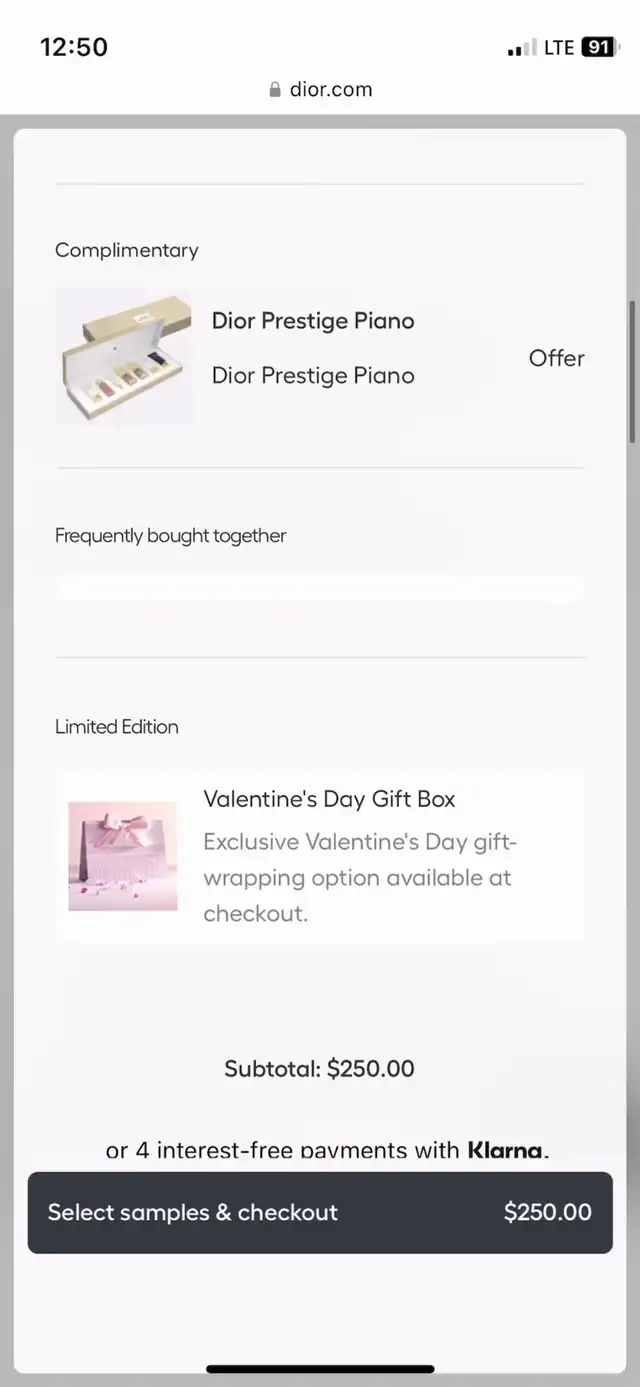The height and width of the screenshot is (1387, 640).
Task: Tap the dior.com address bar
Action: [x=320, y=89]
